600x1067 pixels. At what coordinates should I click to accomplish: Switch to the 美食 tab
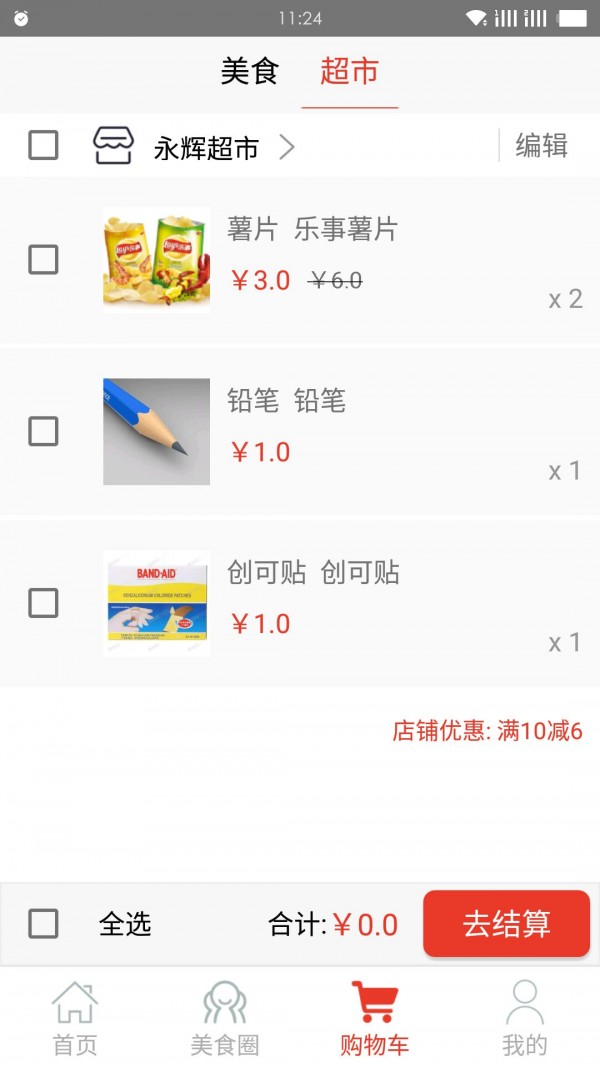[249, 72]
